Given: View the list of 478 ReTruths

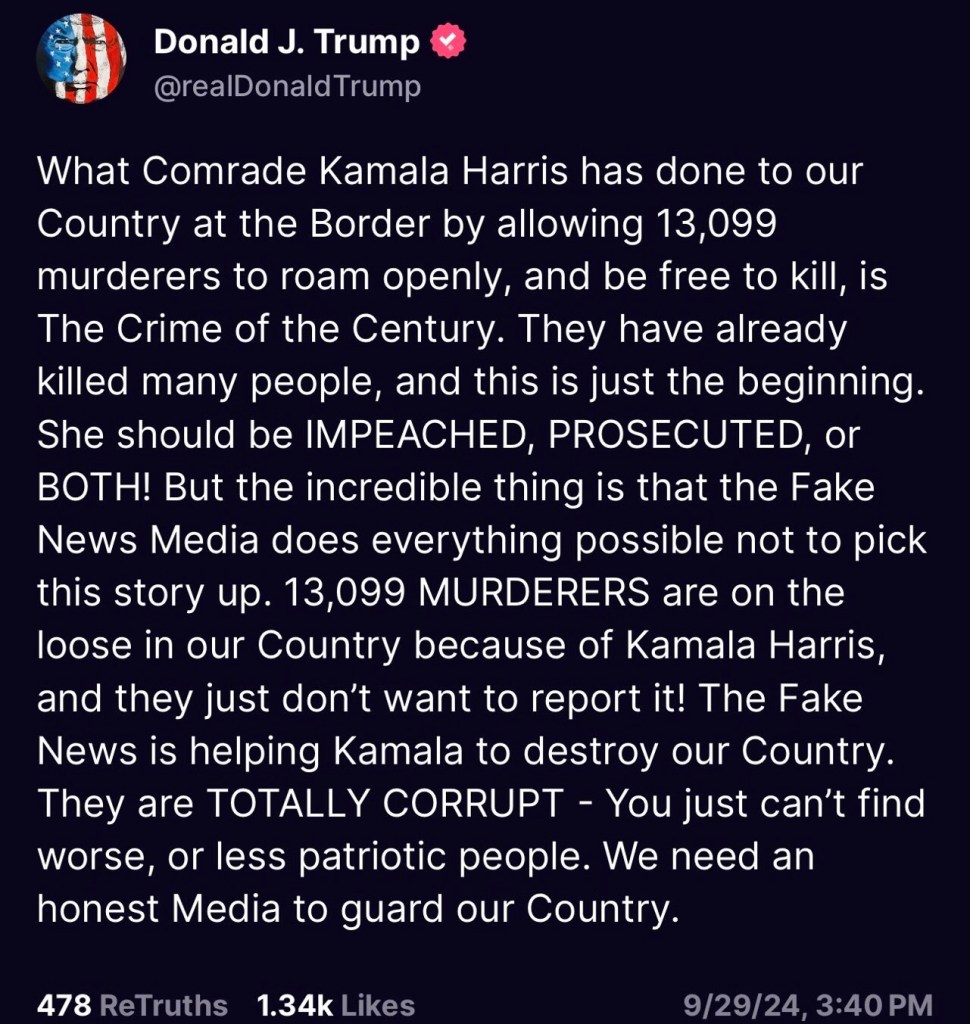Looking at the screenshot, I should (132, 1005).
